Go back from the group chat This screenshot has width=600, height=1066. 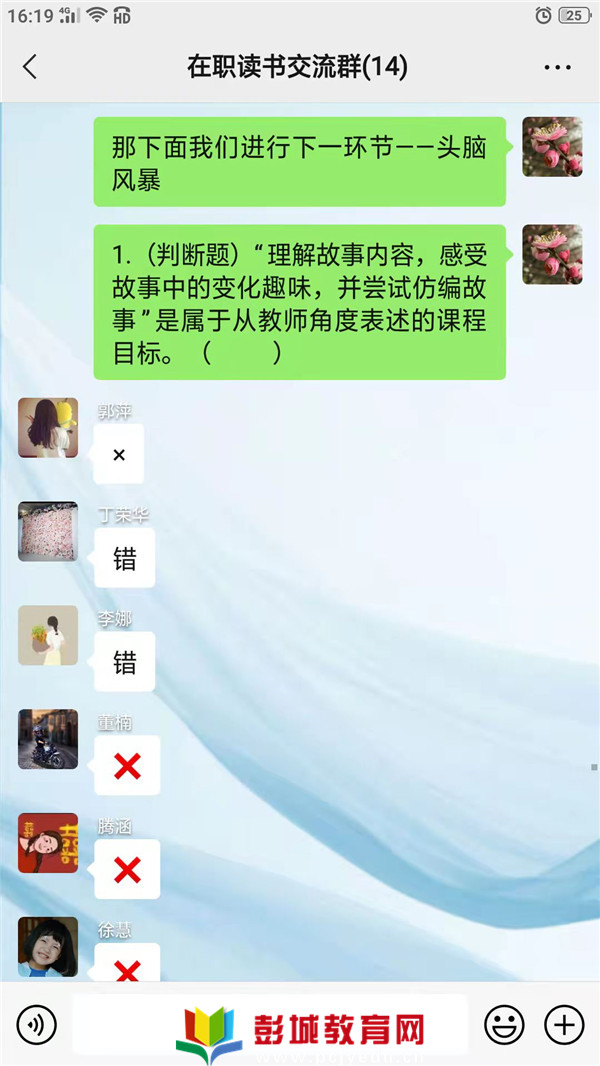(x=30, y=67)
